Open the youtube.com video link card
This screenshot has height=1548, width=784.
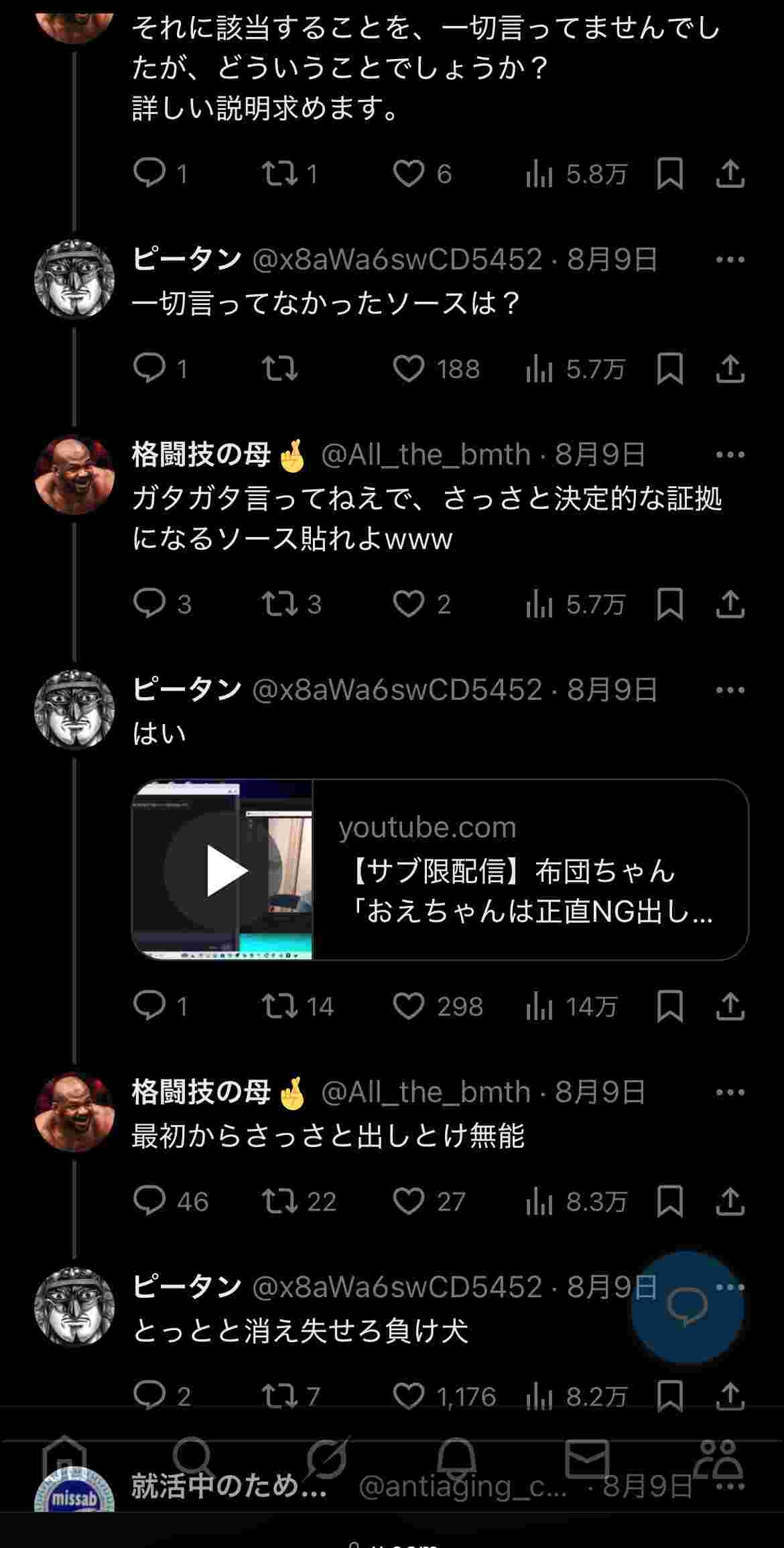(440, 870)
